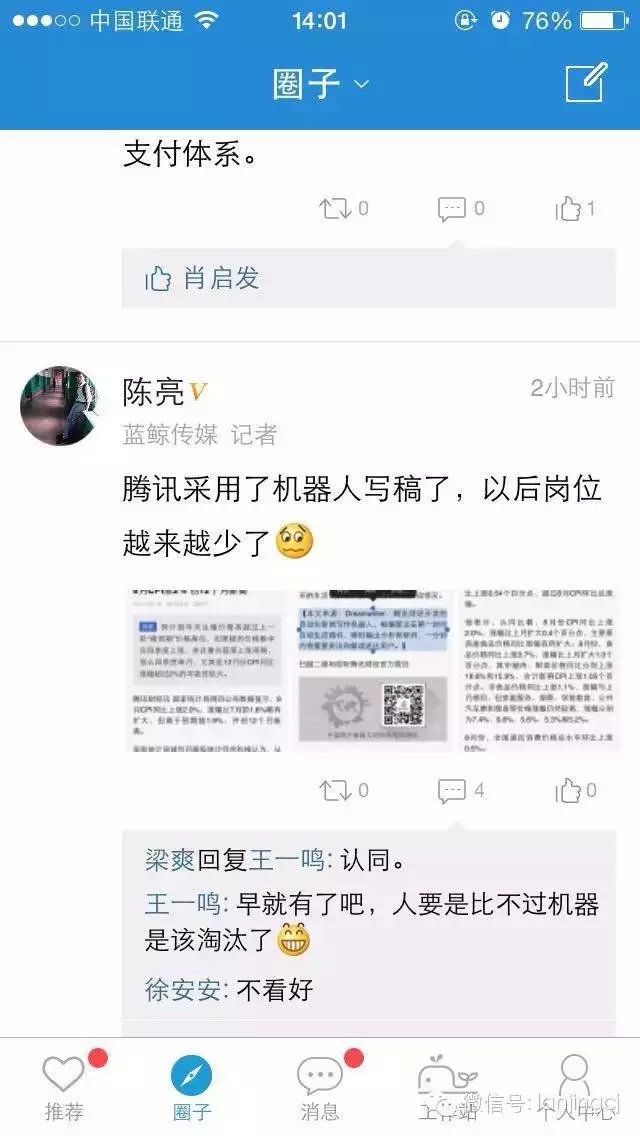Open 肖启发's profile from the likes
Image resolution: width=640 pixels, height=1136 pixels.
[221, 278]
